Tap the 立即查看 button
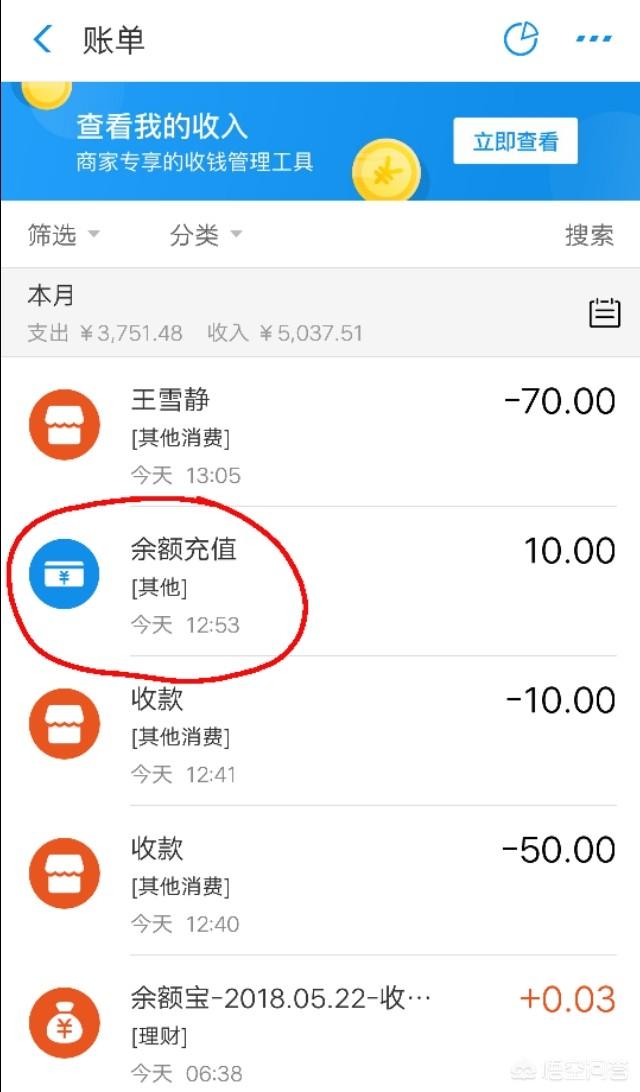Viewport: 640px width, 1092px height. pos(515,141)
